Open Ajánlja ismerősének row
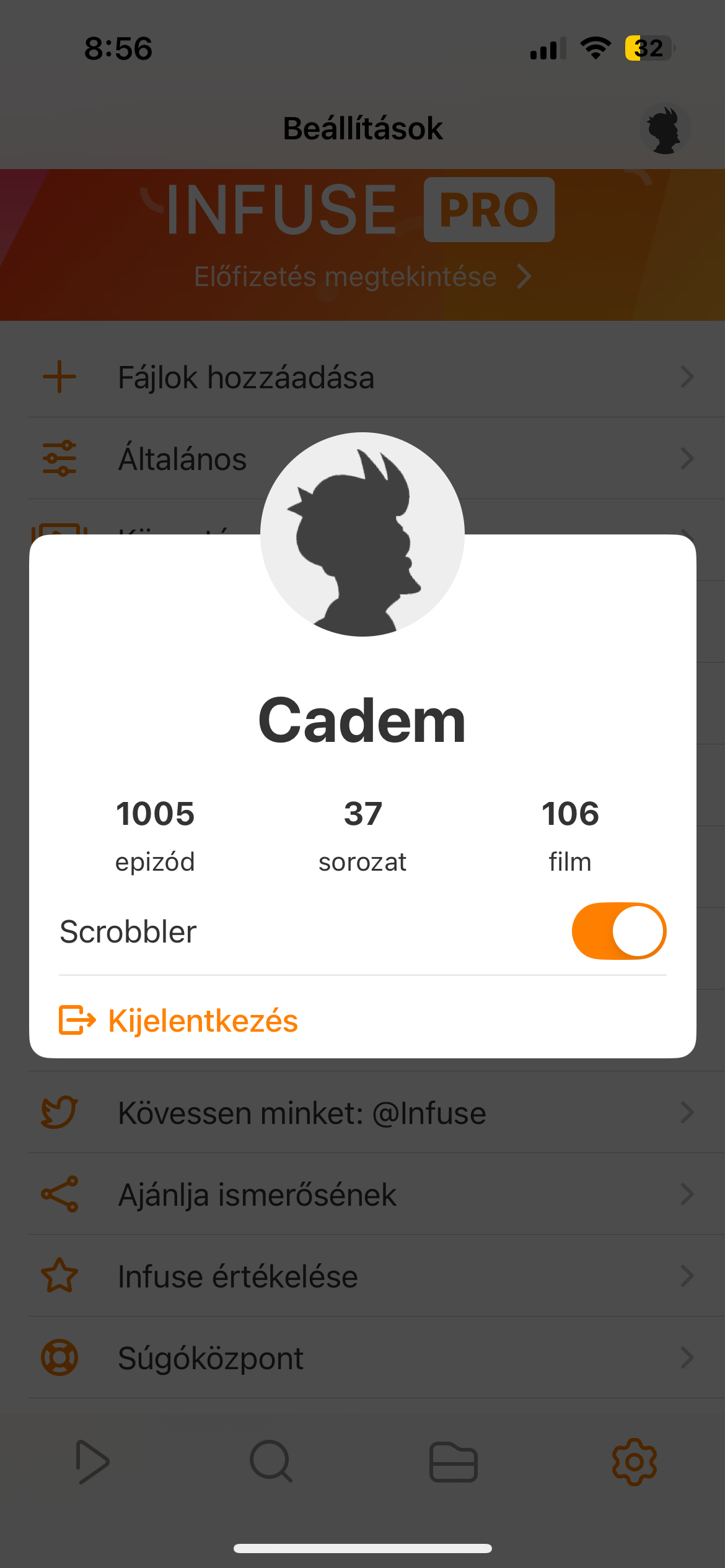This screenshot has height=1568, width=725. pyautogui.click(x=362, y=1195)
